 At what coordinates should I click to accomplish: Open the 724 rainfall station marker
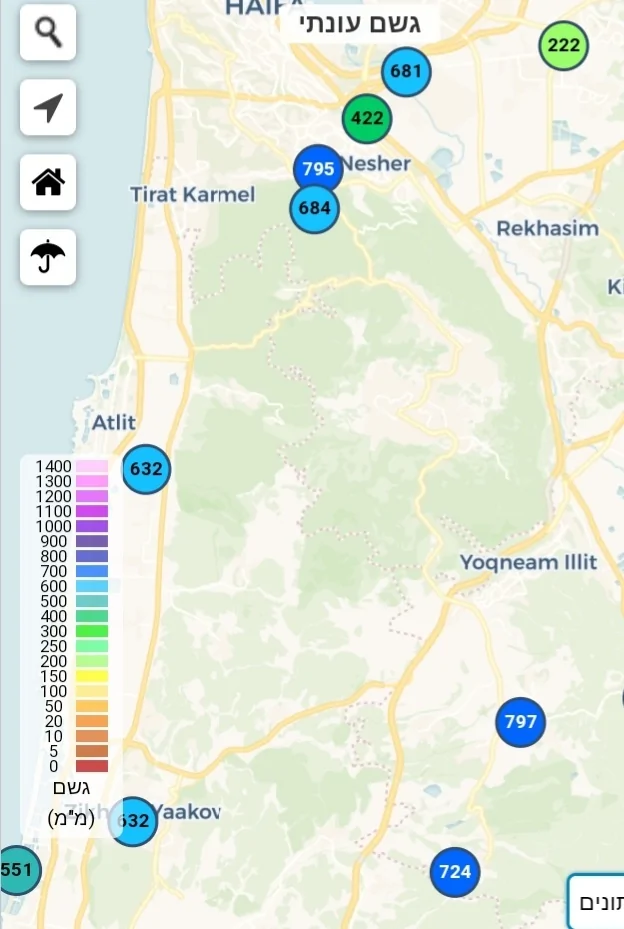pyautogui.click(x=455, y=872)
